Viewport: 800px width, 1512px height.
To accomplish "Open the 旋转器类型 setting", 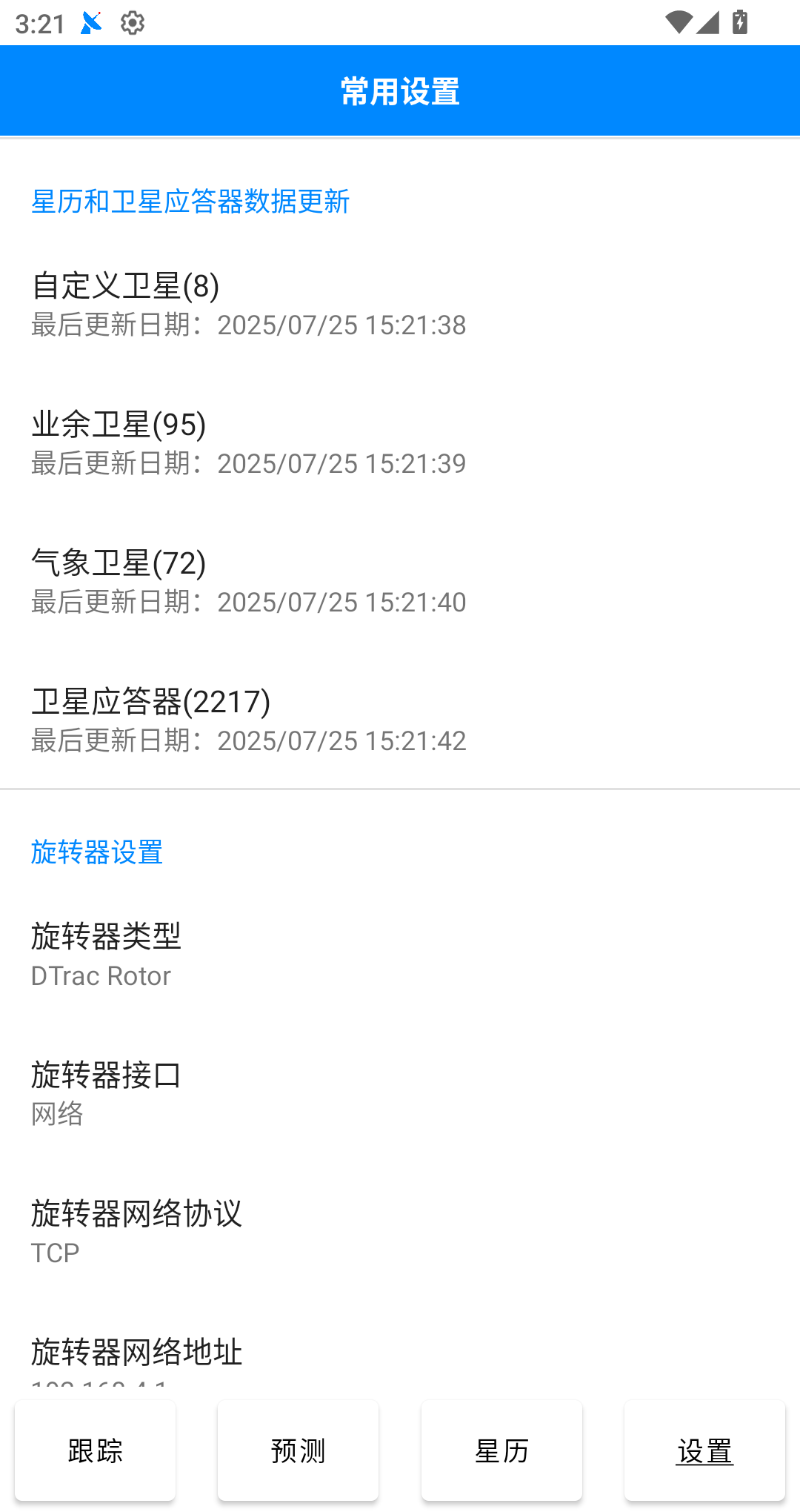I will (400, 955).
